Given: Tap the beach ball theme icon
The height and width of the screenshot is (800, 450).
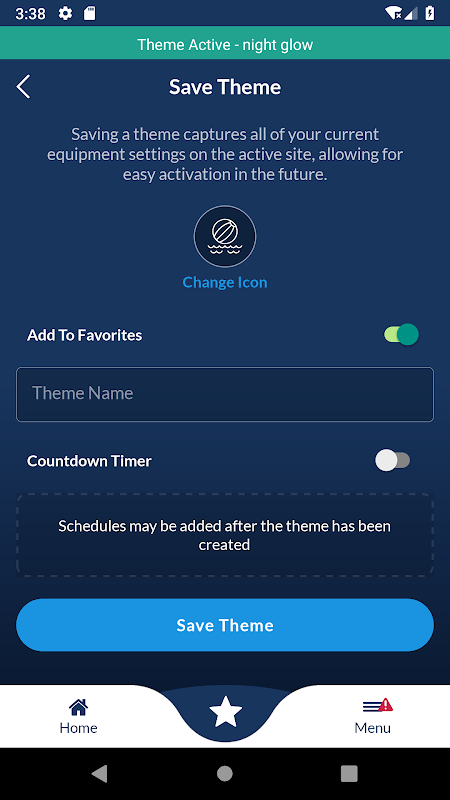Looking at the screenshot, I should pyautogui.click(x=224, y=237).
